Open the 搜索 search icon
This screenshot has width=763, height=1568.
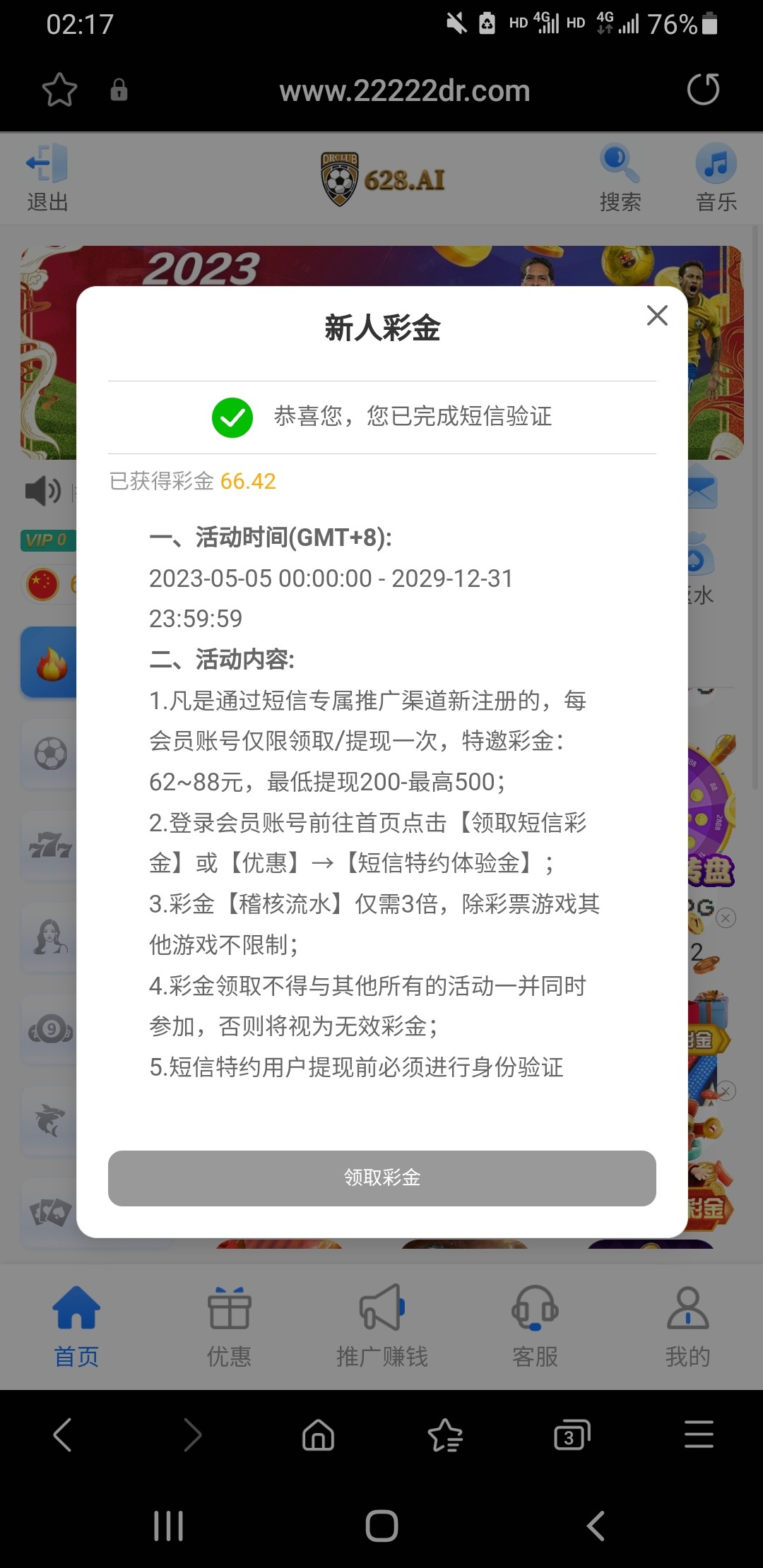tap(620, 179)
